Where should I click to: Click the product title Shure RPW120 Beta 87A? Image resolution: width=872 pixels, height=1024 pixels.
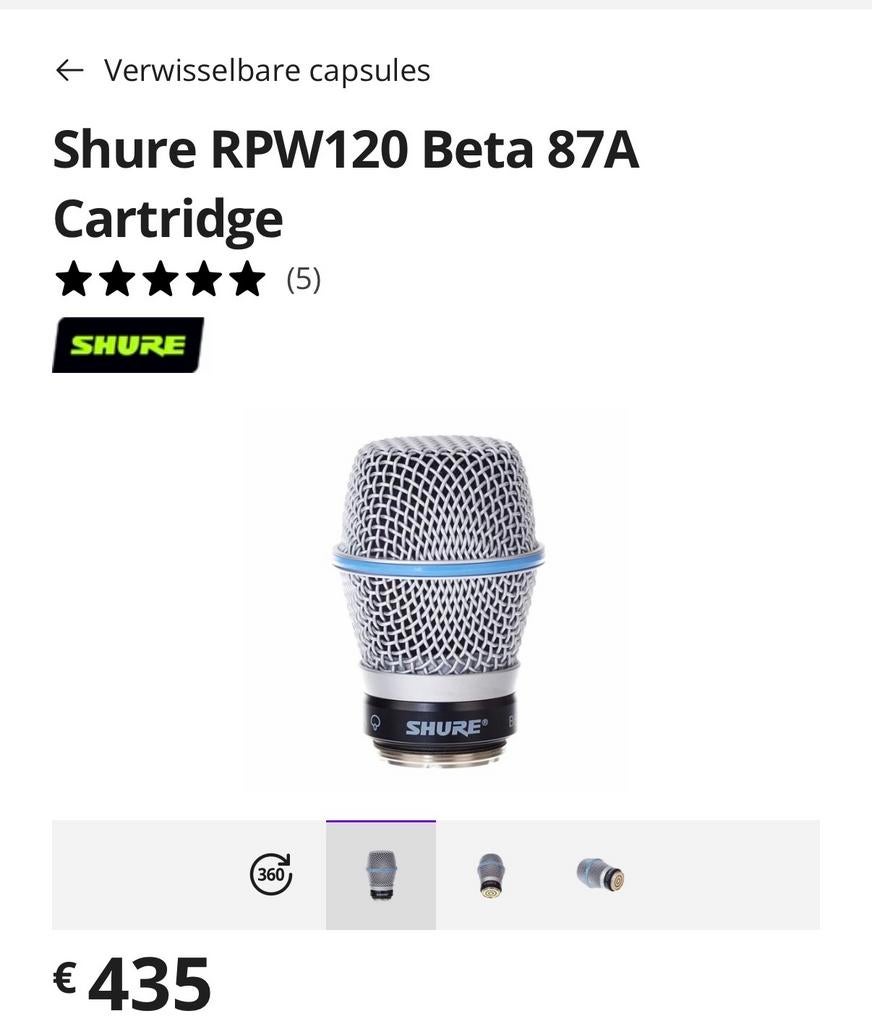pyautogui.click(x=345, y=150)
